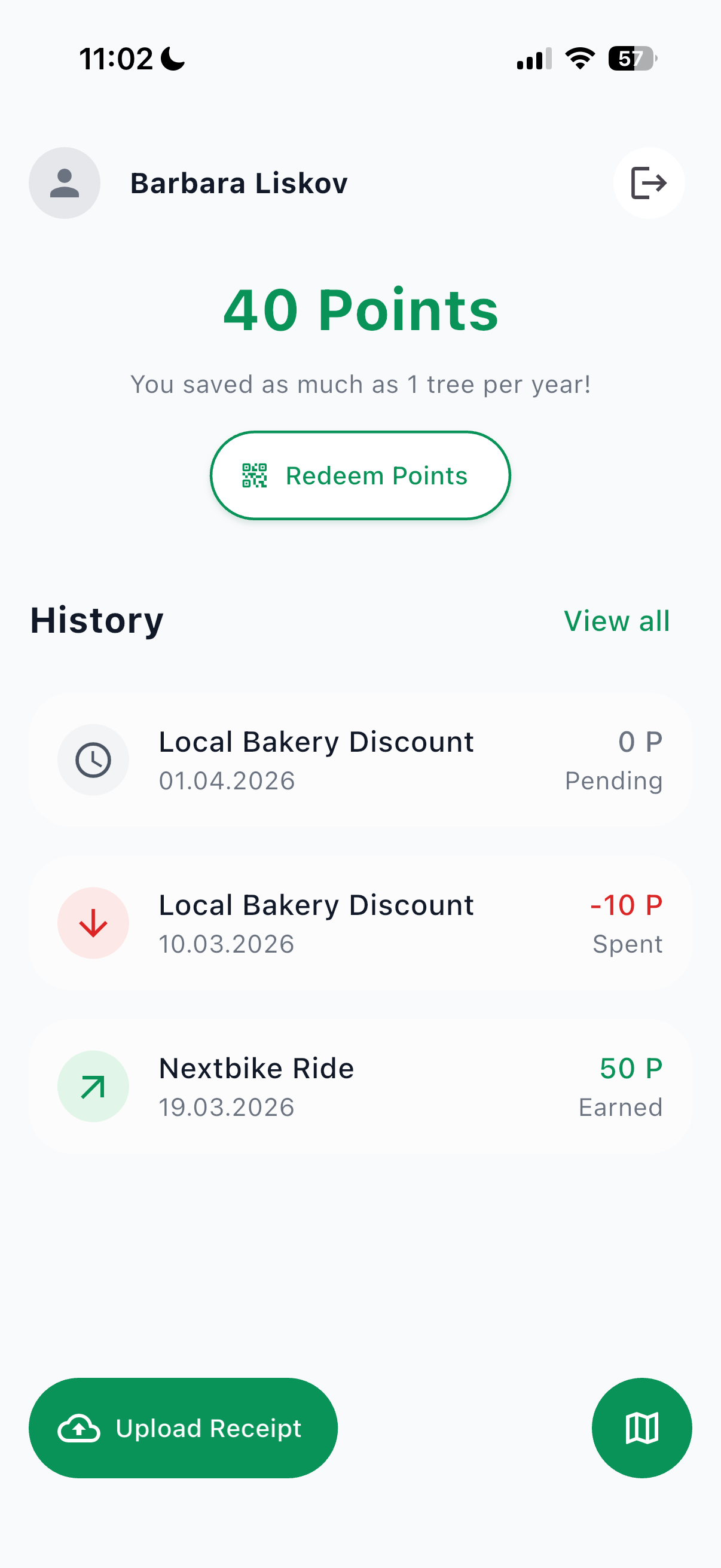
Task: Open the map view
Action: tap(641, 1427)
